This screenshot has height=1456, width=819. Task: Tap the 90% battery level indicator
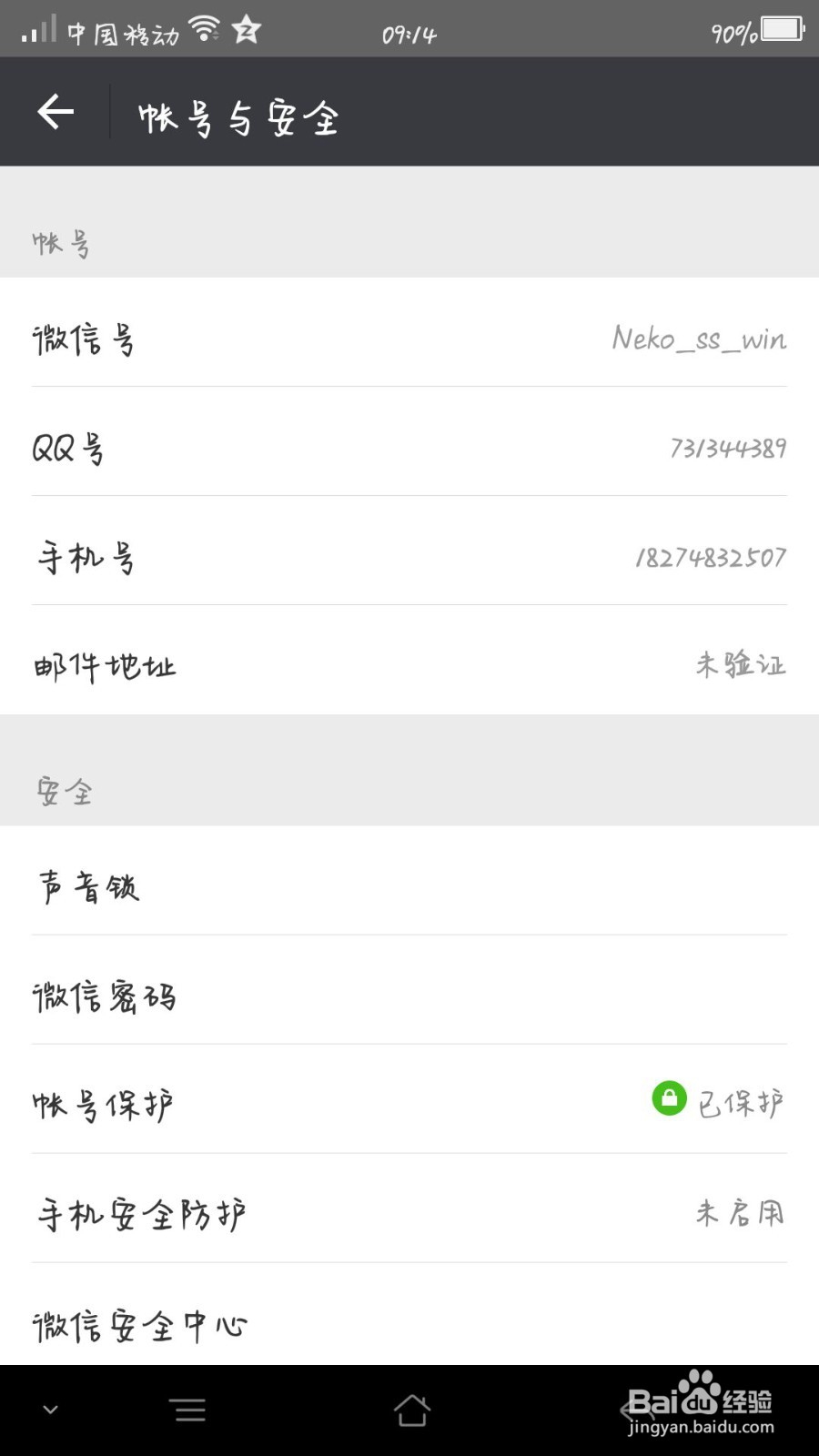[733, 30]
